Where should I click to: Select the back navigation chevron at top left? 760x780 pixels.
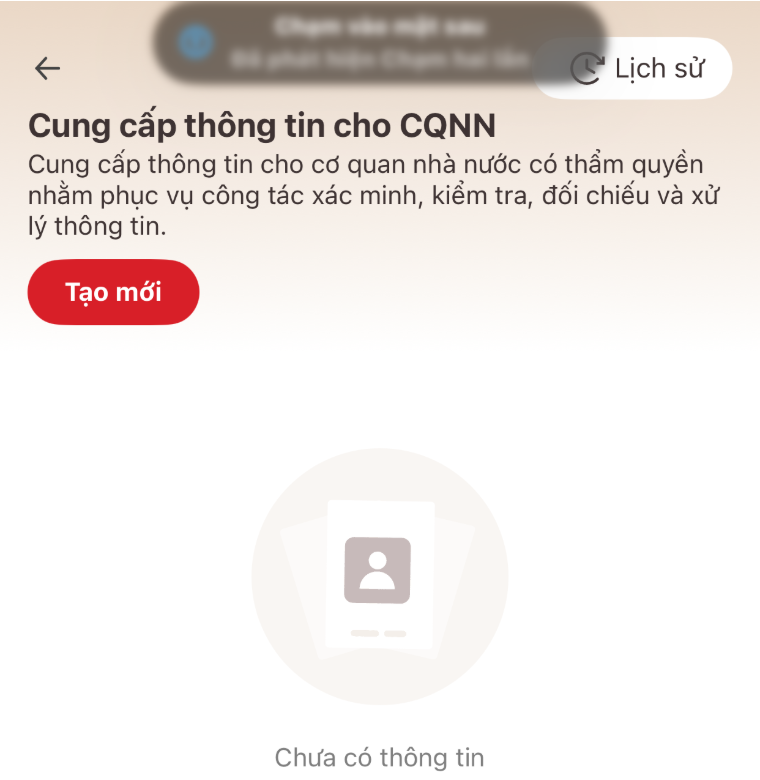[x=46, y=68]
